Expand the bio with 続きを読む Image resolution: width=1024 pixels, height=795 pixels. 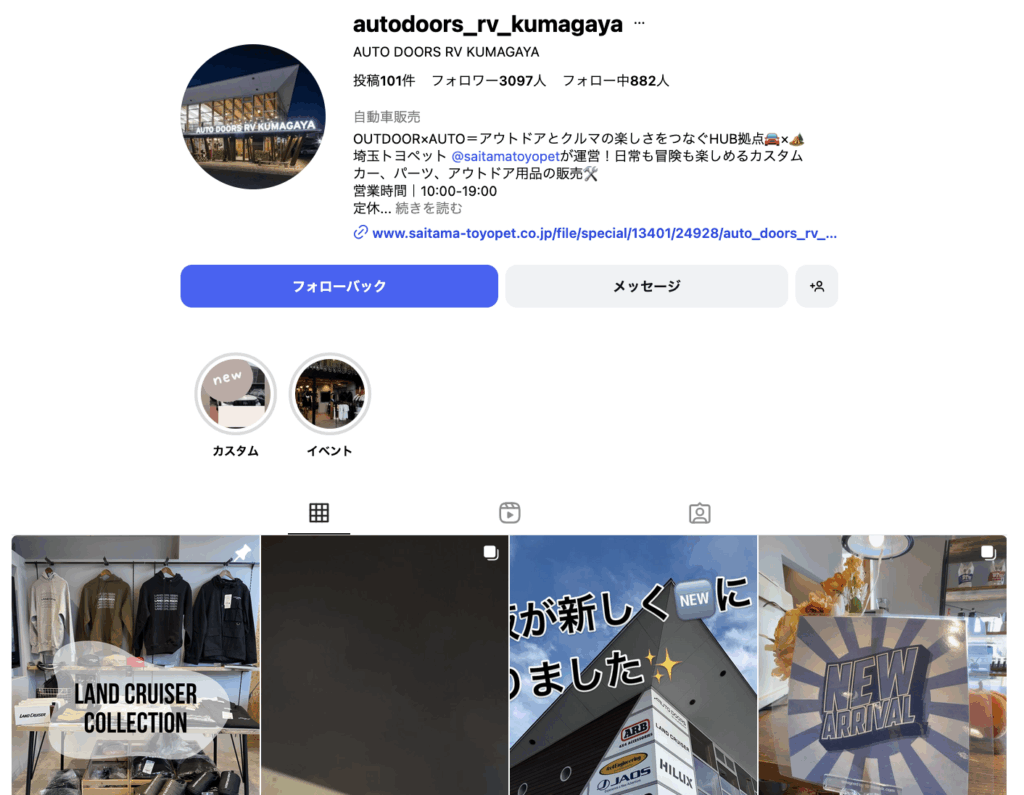pos(429,209)
